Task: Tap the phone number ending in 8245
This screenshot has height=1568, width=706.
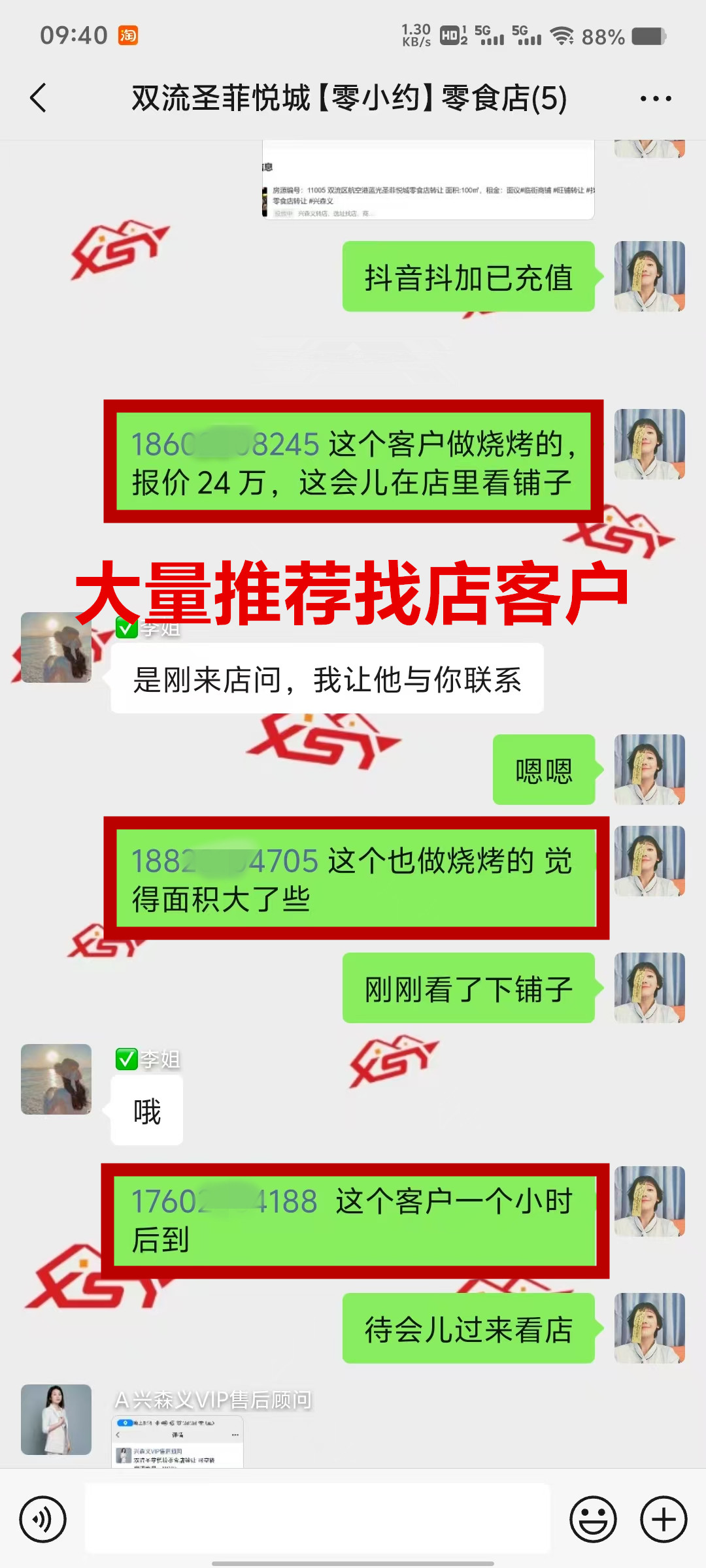Action: pos(225,445)
